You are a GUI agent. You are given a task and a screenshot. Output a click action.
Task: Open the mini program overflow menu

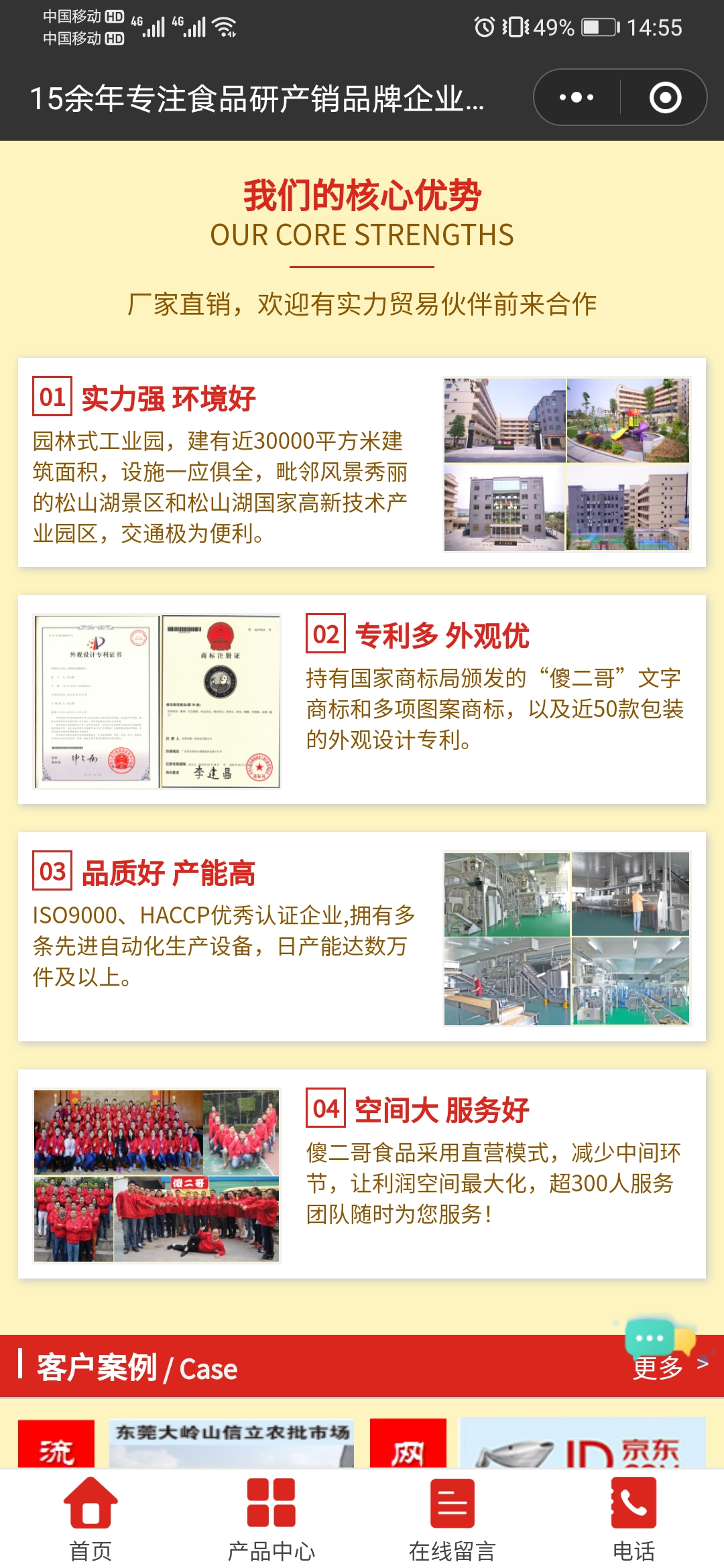pyautogui.click(x=577, y=98)
